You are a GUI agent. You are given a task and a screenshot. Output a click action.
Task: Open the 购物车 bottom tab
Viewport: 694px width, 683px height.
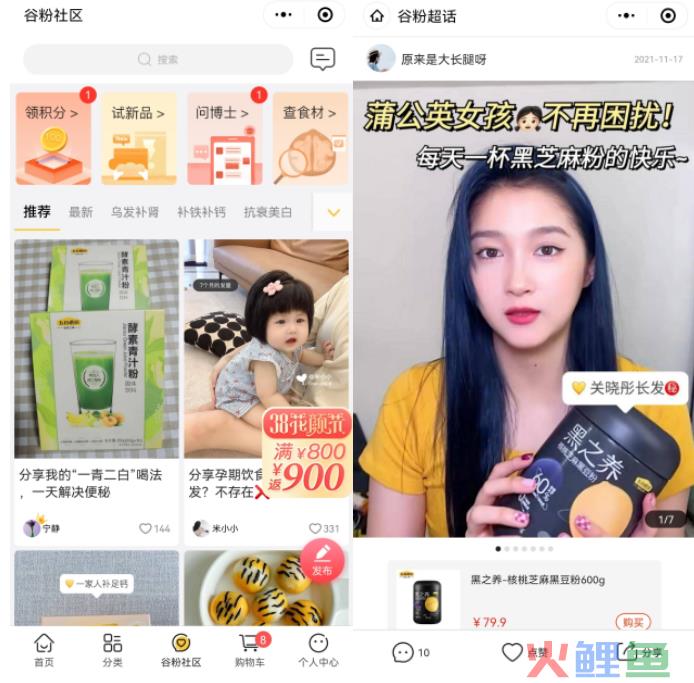pyautogui.click(x=250, y=650)
